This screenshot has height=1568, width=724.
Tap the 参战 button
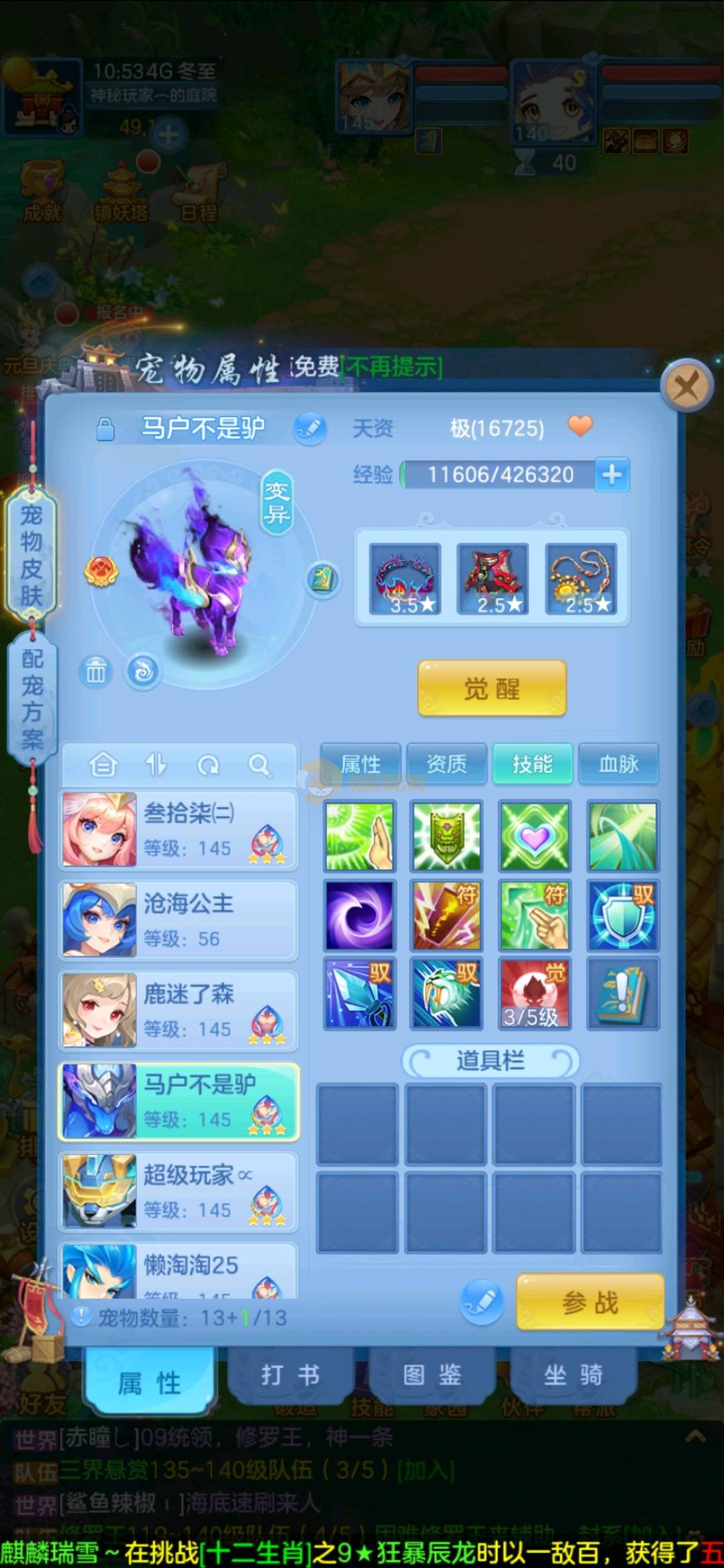pos(590,1302)
